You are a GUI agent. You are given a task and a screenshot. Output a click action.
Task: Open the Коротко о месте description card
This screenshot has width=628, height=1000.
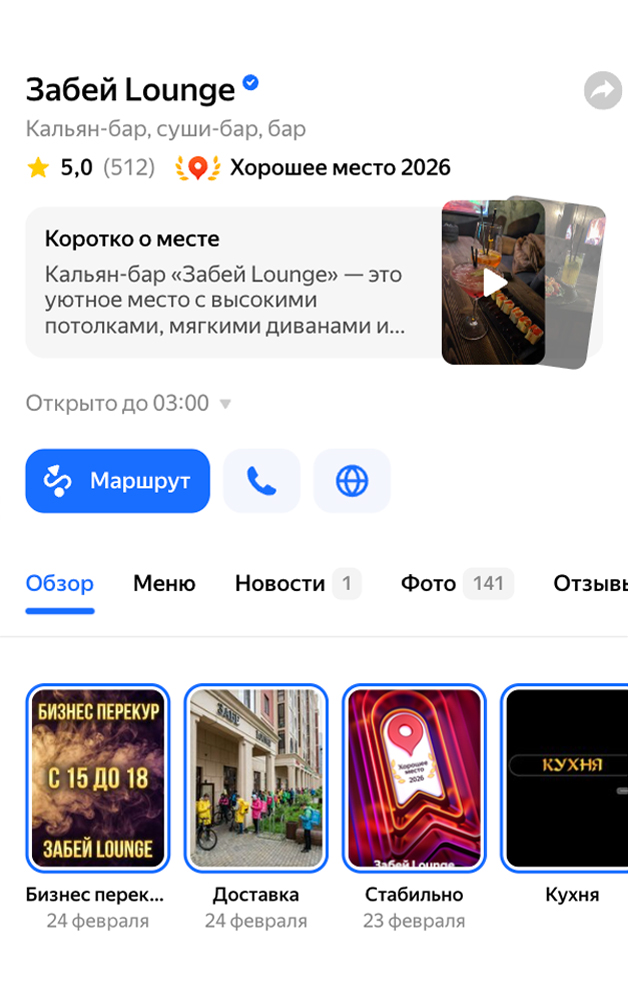coord(230,283)
